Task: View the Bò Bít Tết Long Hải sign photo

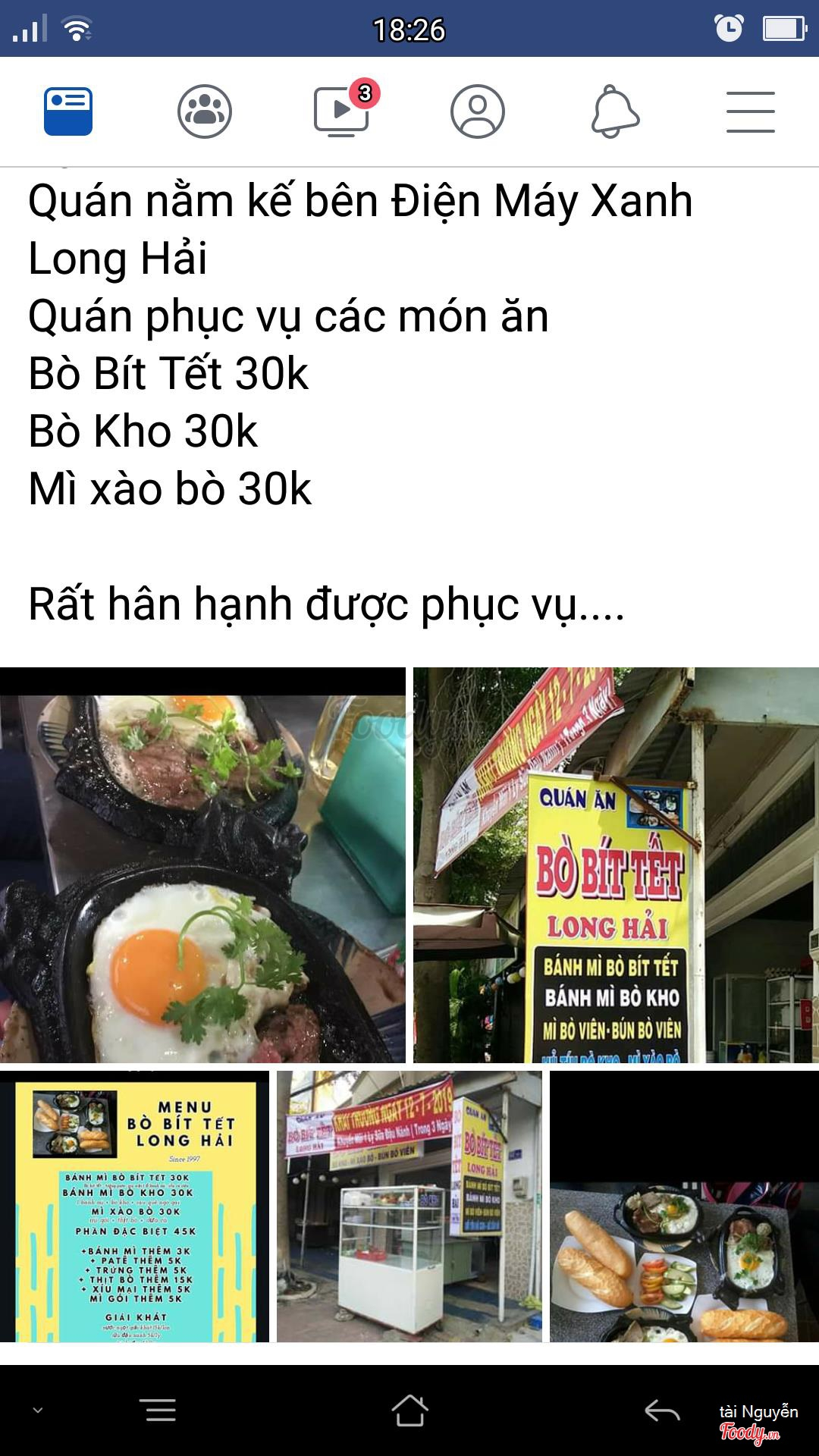Action: (616, 864)
